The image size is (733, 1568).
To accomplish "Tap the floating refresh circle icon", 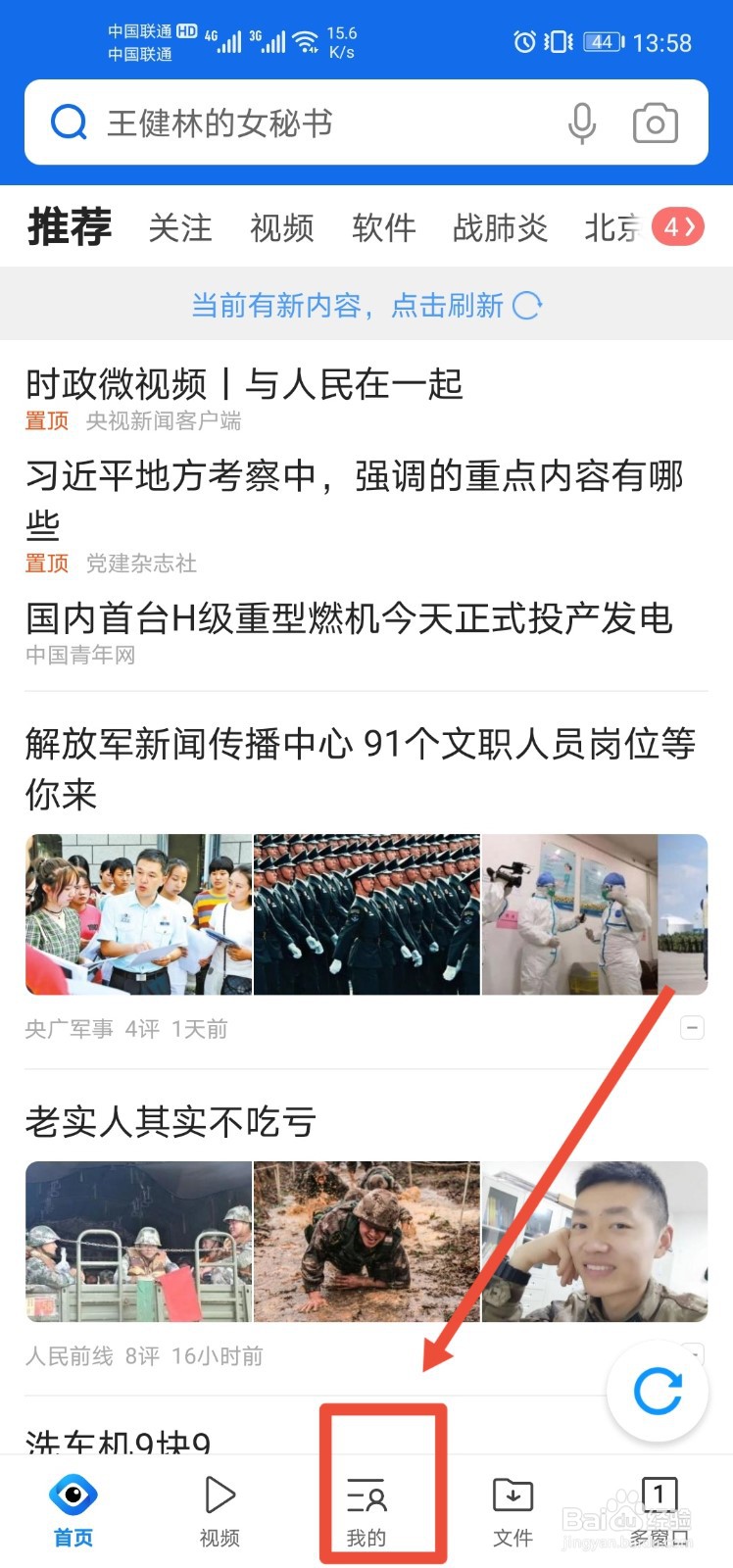I will point(658,1391).
